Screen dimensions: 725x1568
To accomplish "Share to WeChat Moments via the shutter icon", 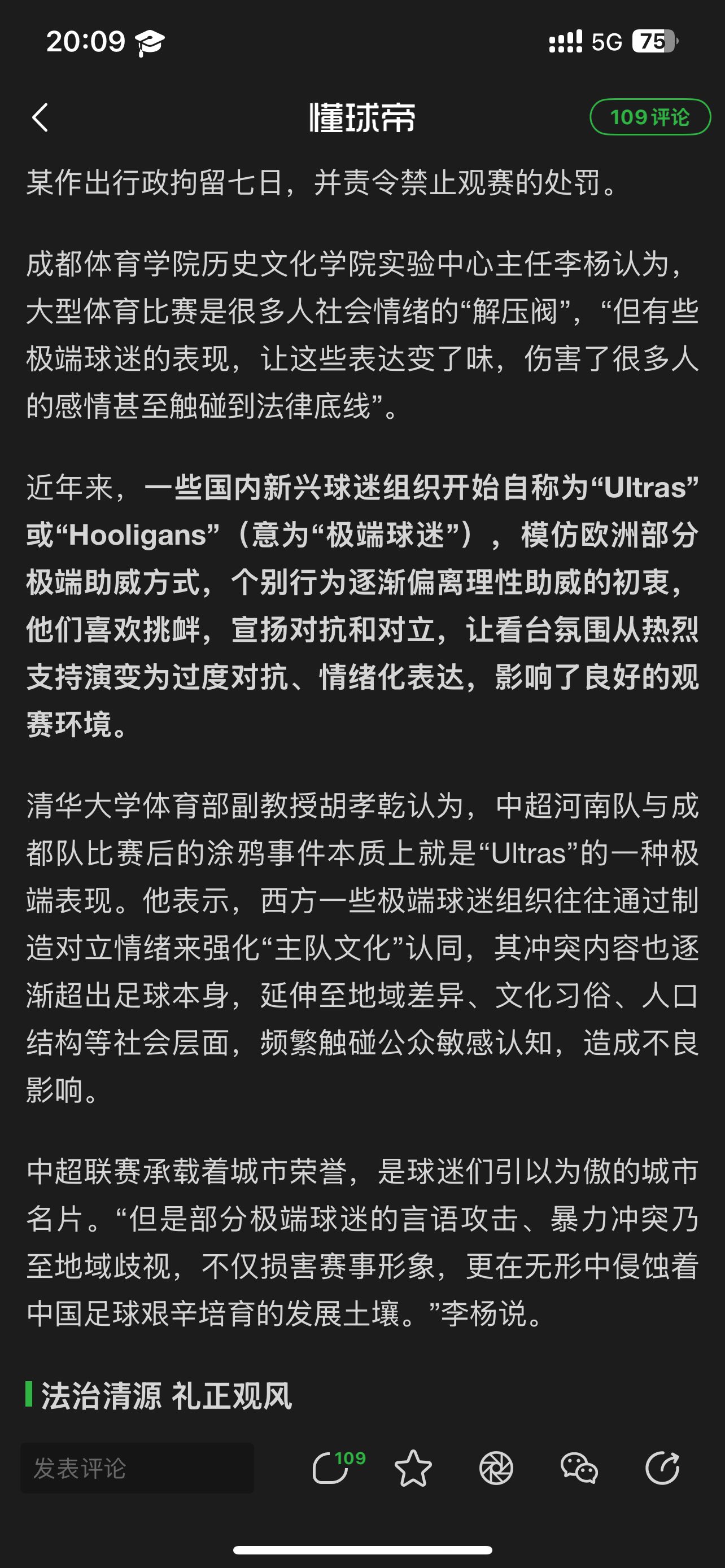I will 496,1468.
